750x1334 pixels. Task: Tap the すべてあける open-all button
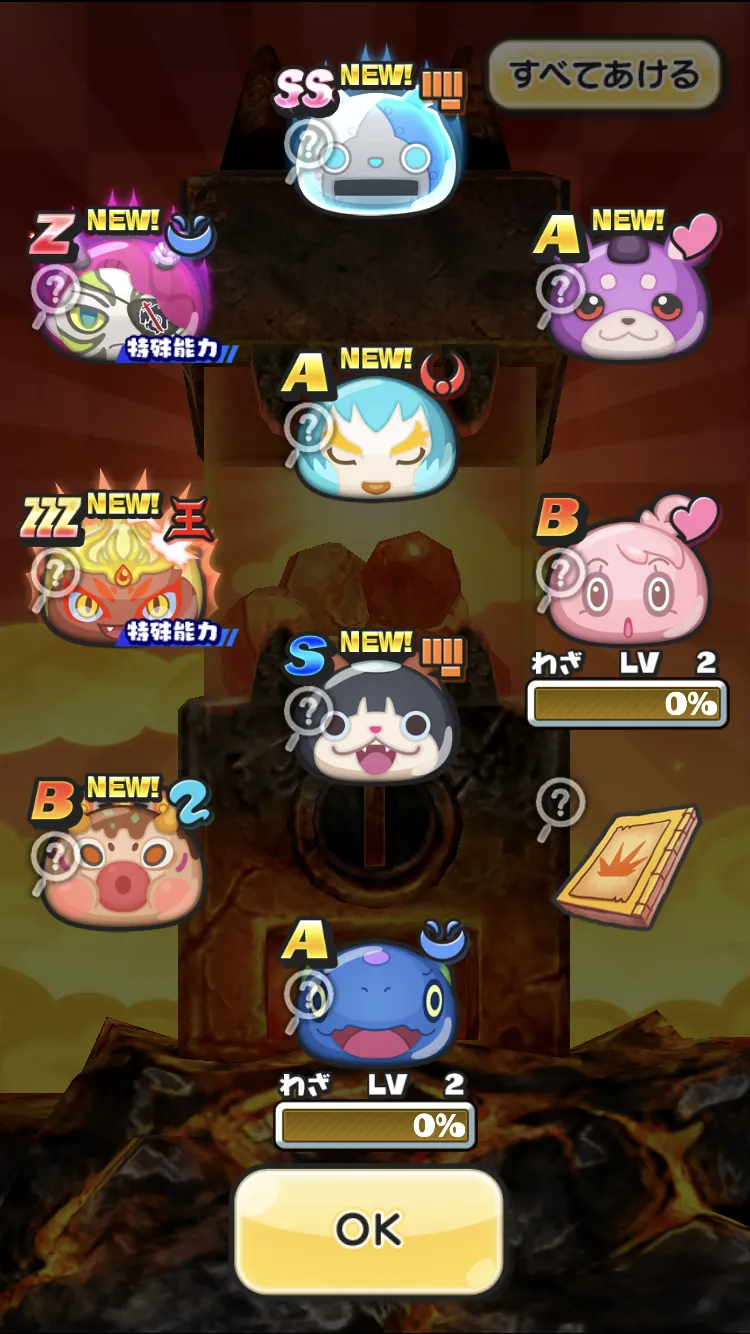[x=604, y=74]
